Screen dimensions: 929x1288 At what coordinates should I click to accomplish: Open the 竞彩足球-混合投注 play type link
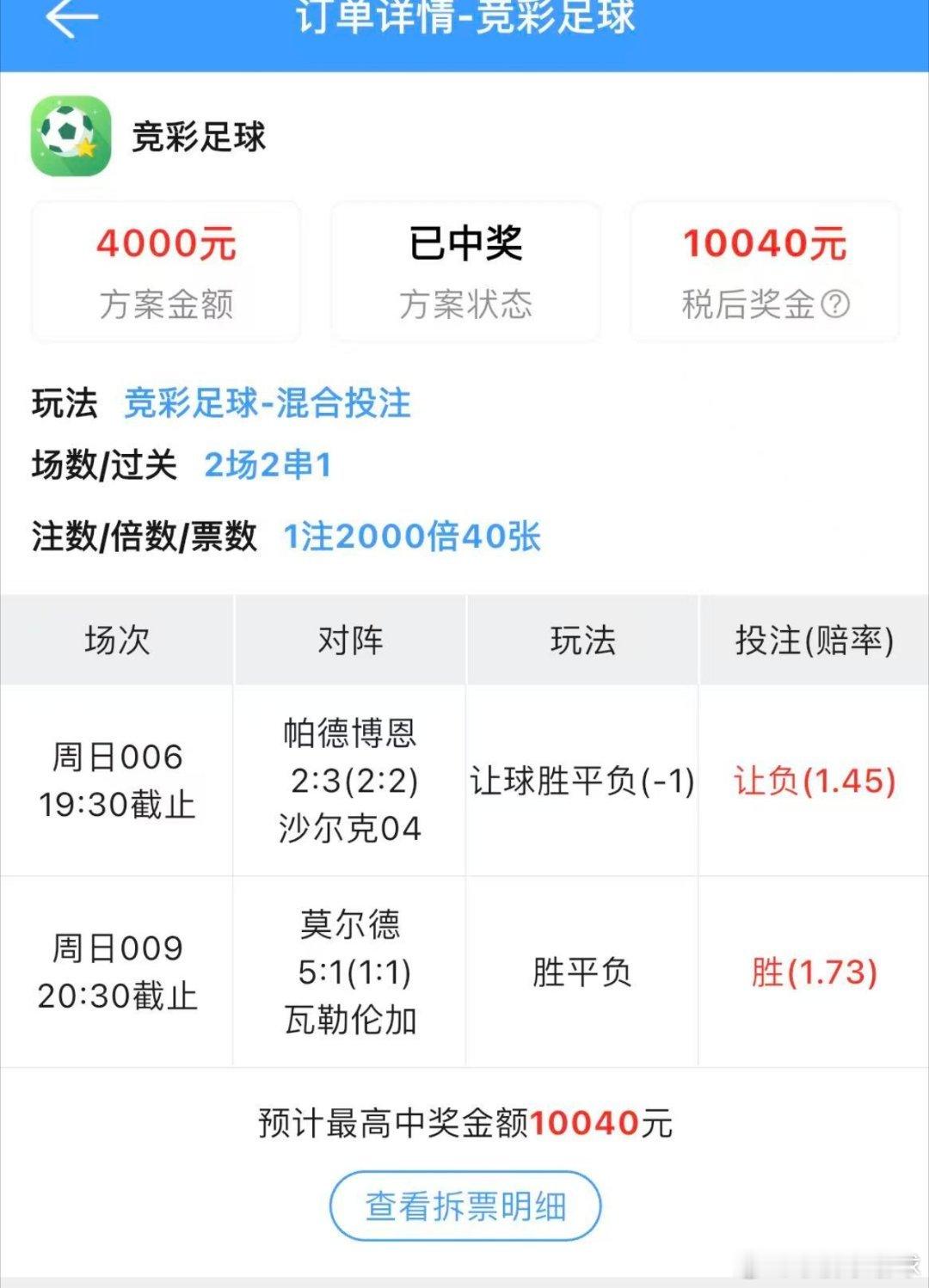pos(267,402)
